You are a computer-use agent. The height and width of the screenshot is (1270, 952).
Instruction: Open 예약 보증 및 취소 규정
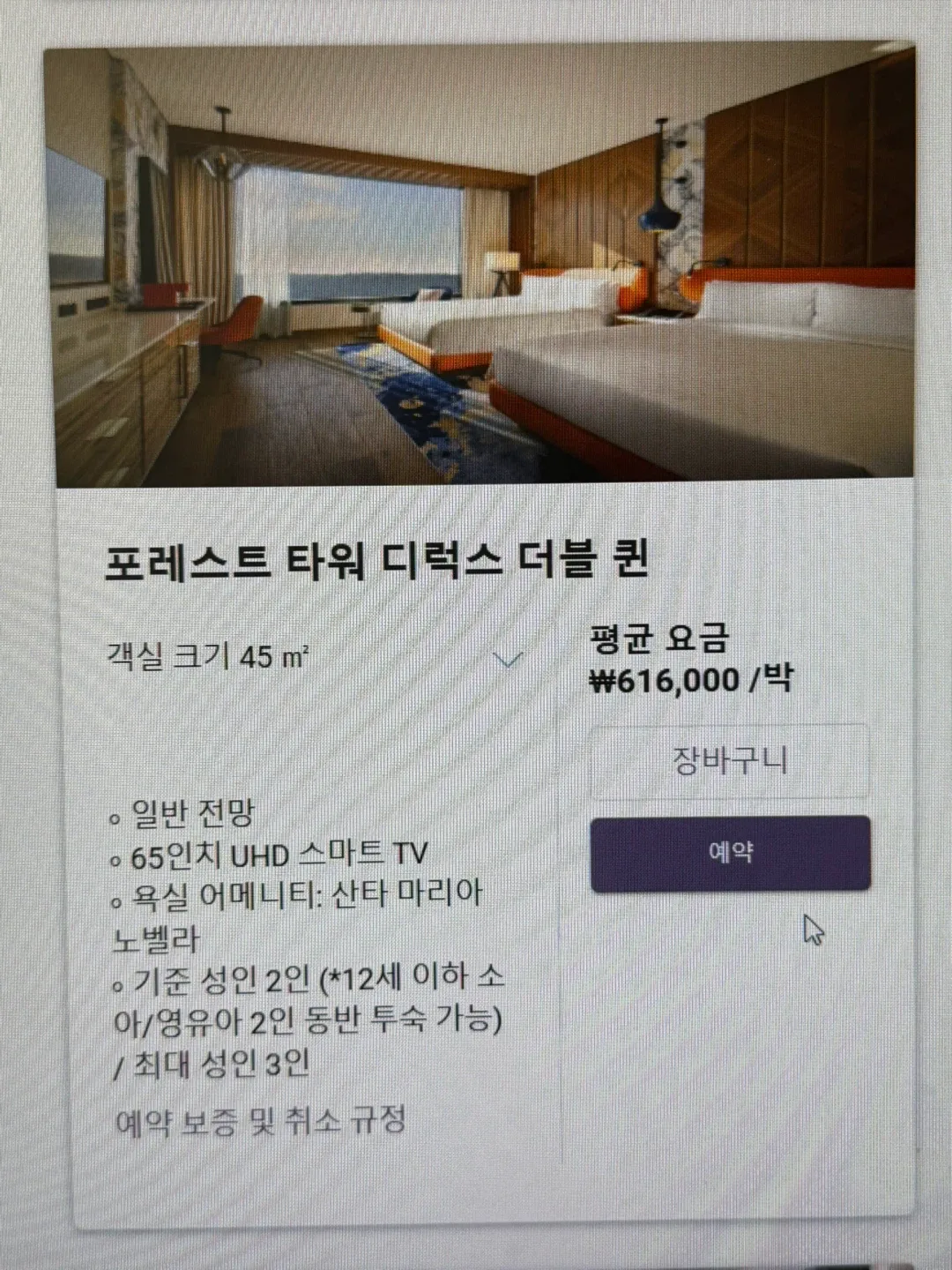point(261,1122)
